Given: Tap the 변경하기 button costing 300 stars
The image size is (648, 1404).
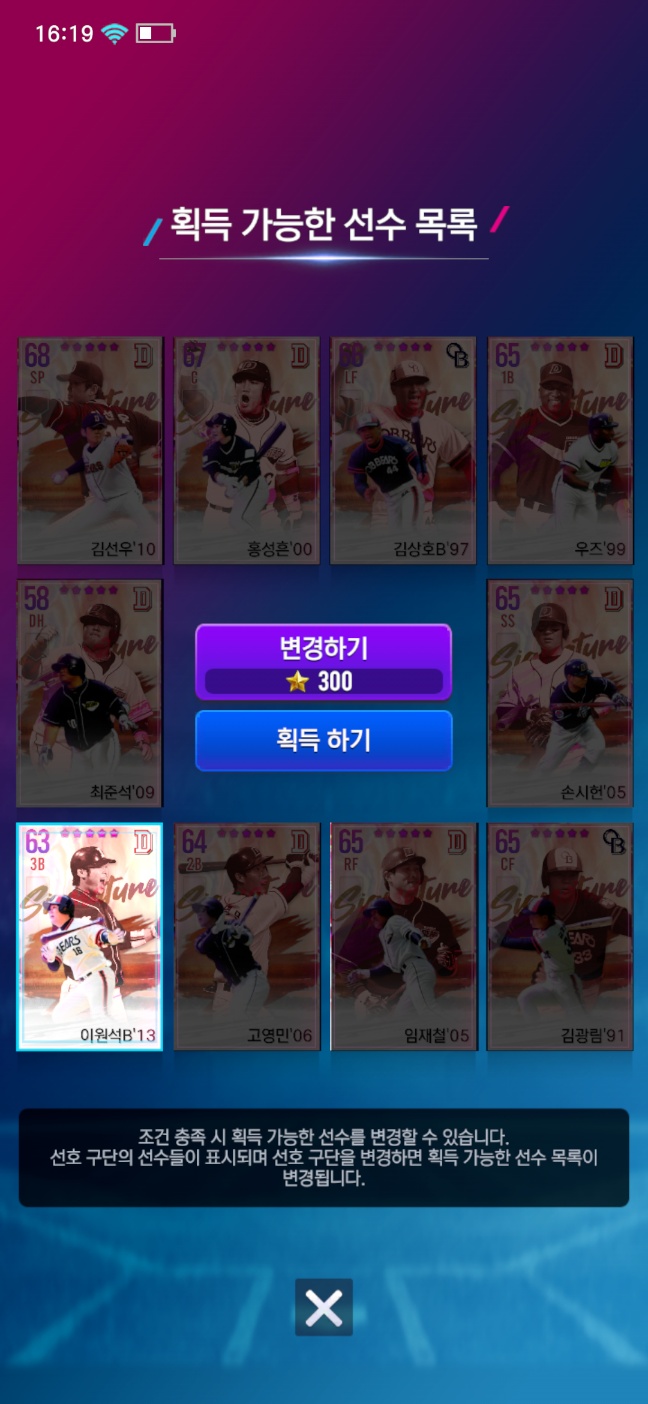Looking at the screenshot, I should 323,661.
